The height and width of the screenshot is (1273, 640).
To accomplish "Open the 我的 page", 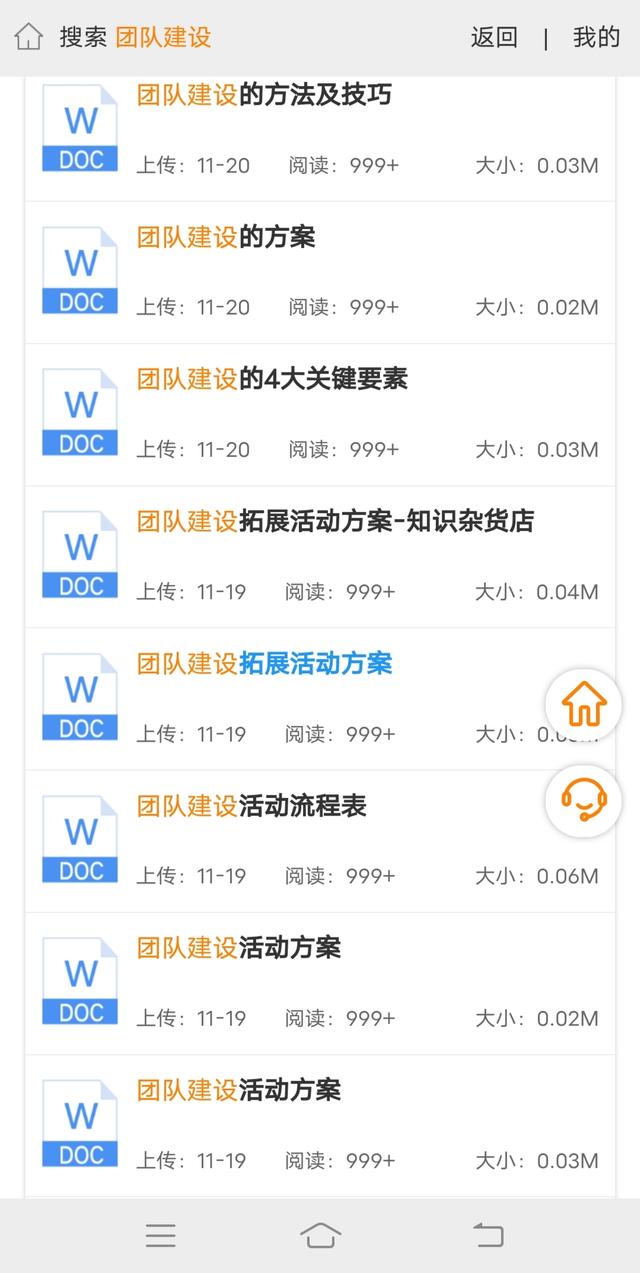I will pos(596,38).
